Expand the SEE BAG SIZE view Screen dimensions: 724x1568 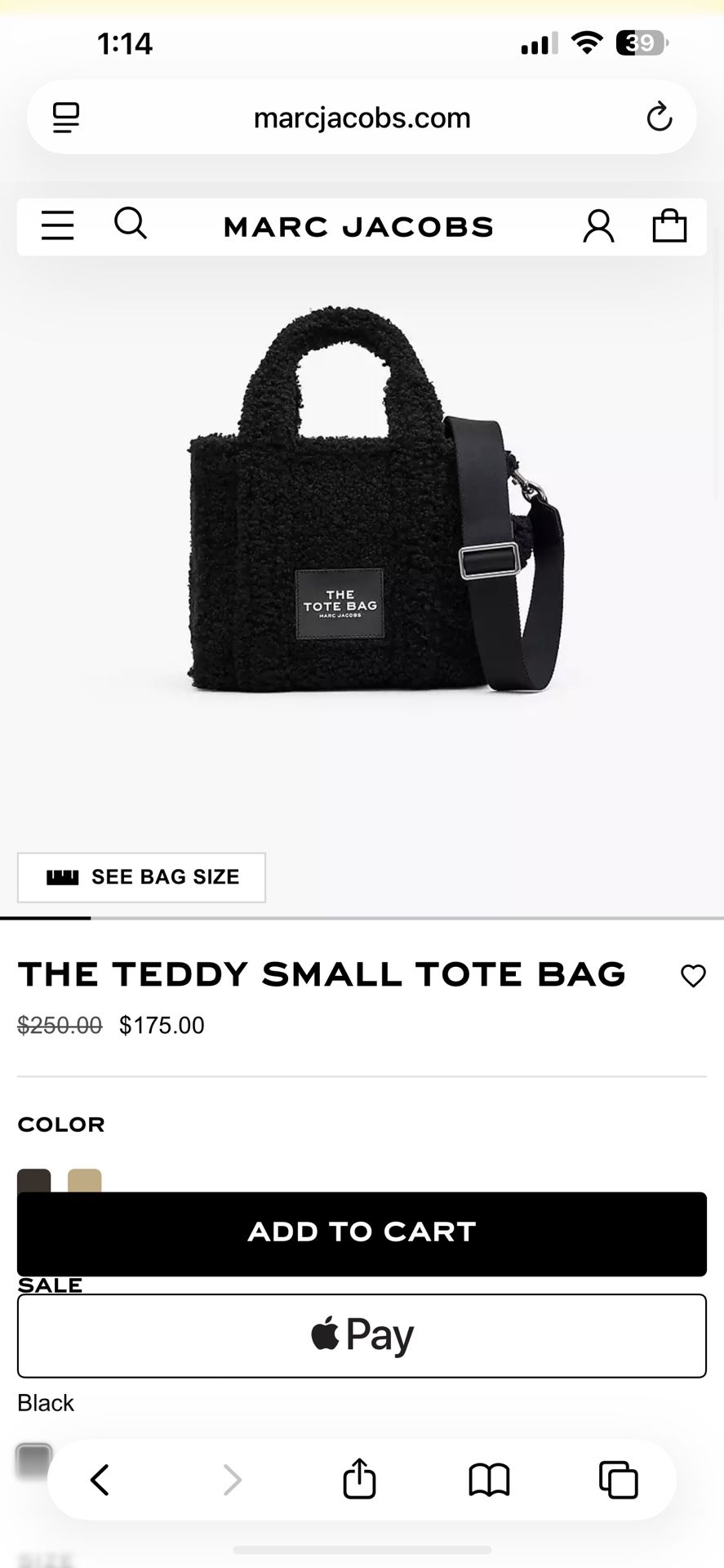[x=141, y=877]
